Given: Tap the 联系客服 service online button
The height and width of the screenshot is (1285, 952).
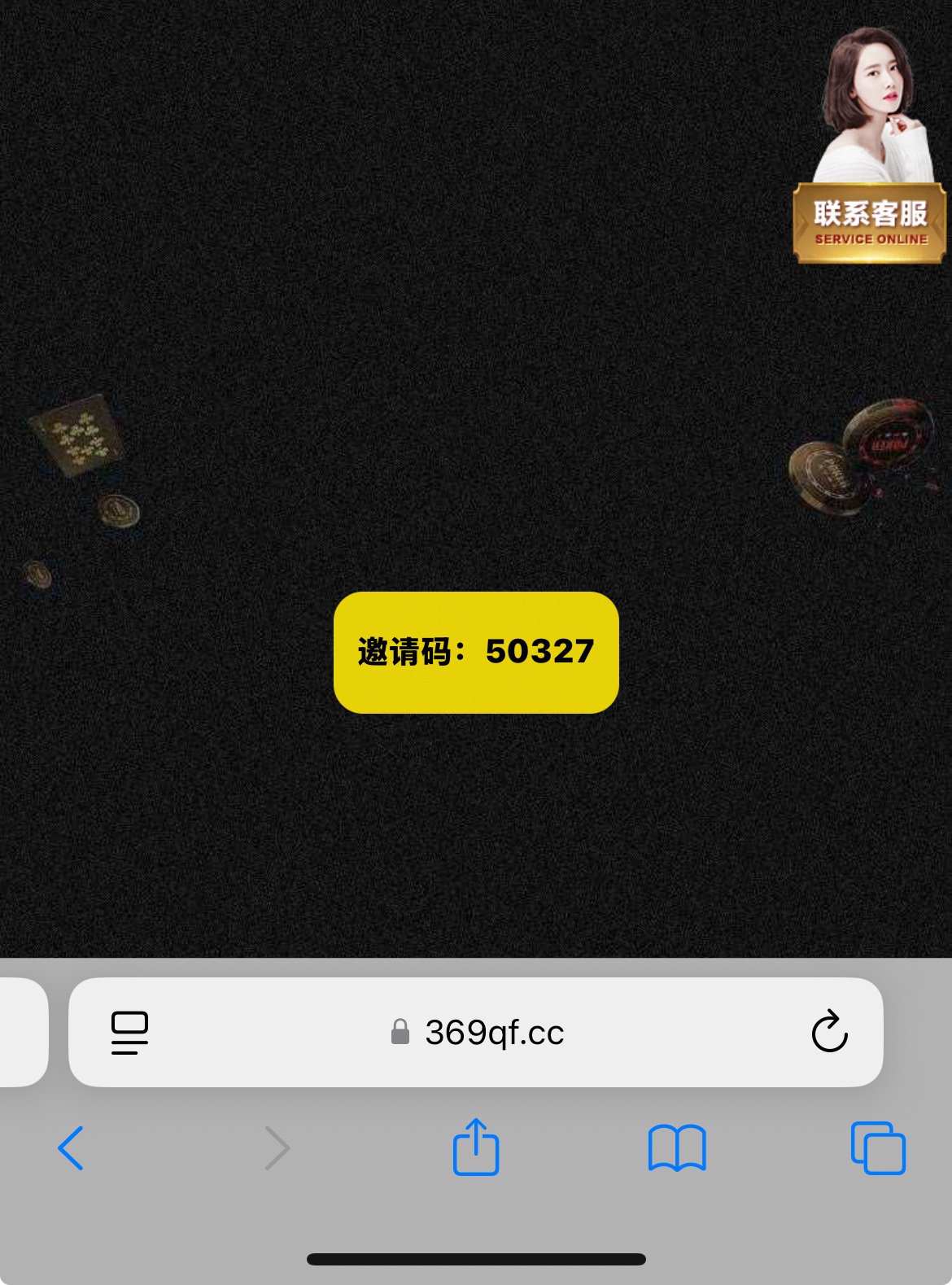Looking at the screenshot, I should 870,223.
